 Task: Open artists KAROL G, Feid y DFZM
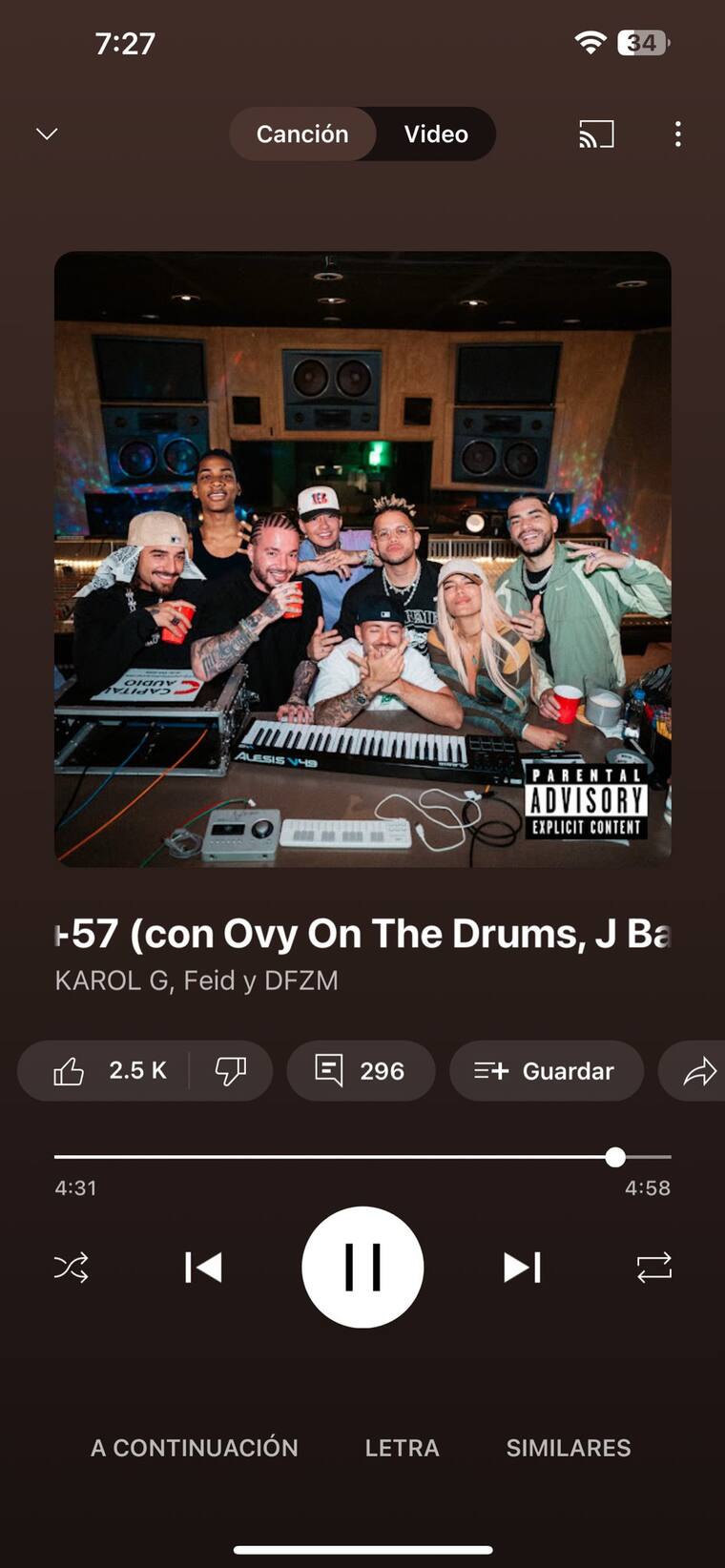point(197,980)
